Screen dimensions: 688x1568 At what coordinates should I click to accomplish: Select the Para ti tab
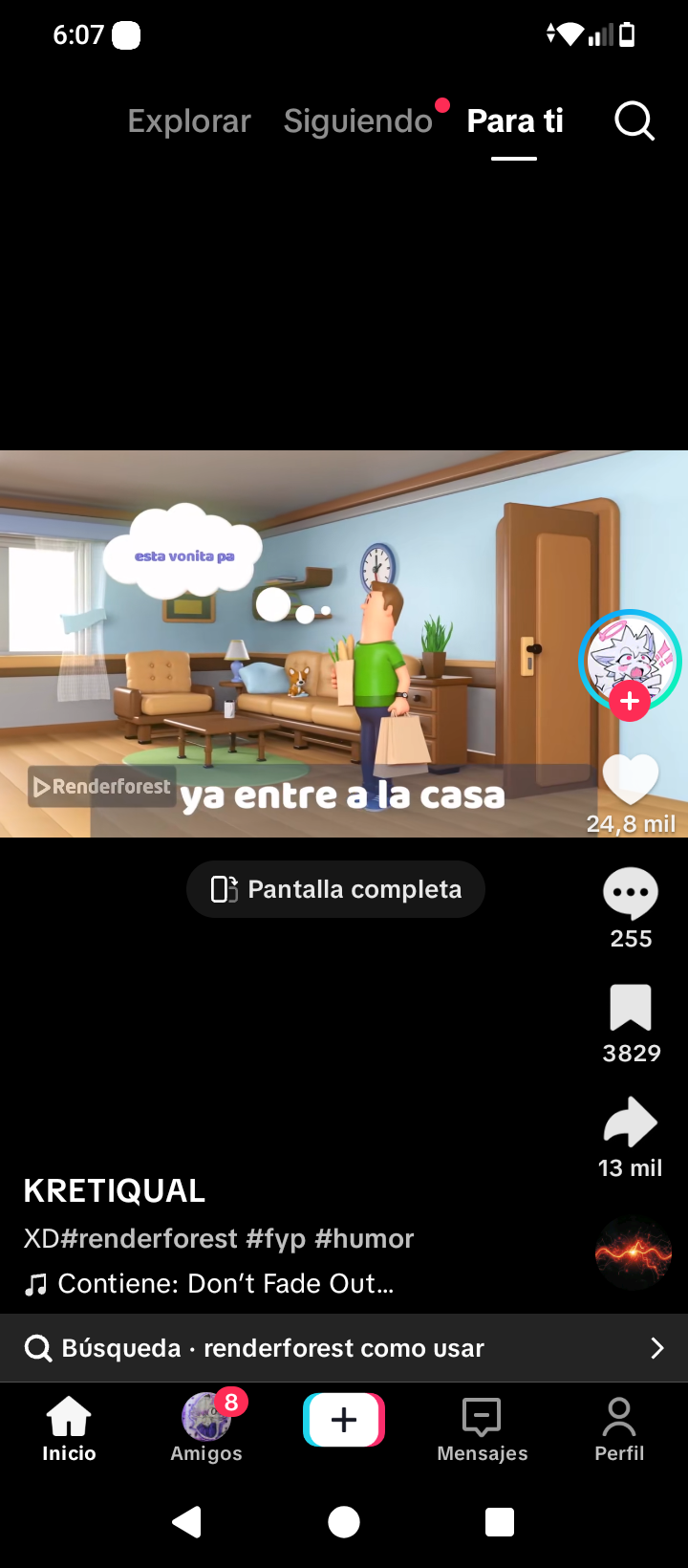click(x=514, y=121)
